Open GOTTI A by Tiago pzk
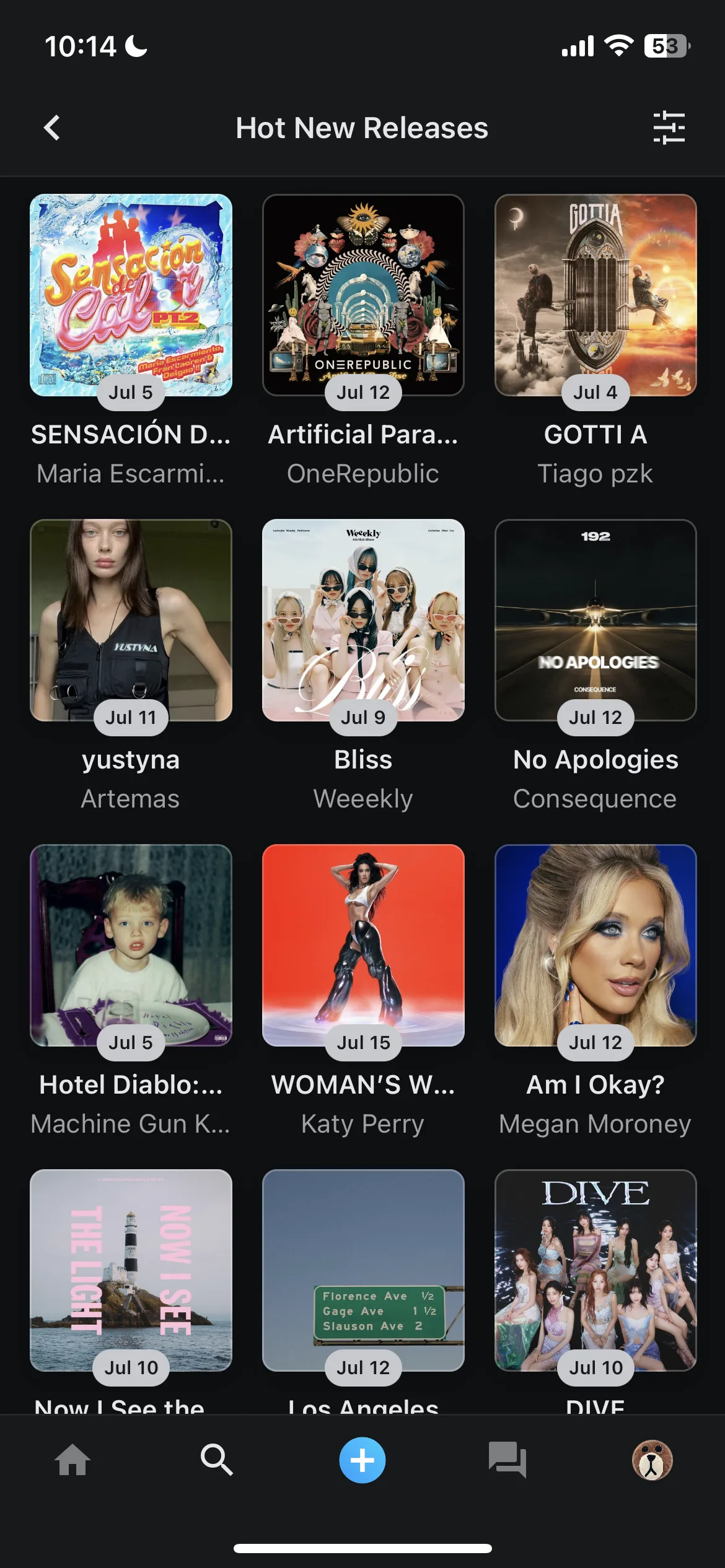Image resolution: width=725 pixels, height=1568 pixels. tap(595, 295)
